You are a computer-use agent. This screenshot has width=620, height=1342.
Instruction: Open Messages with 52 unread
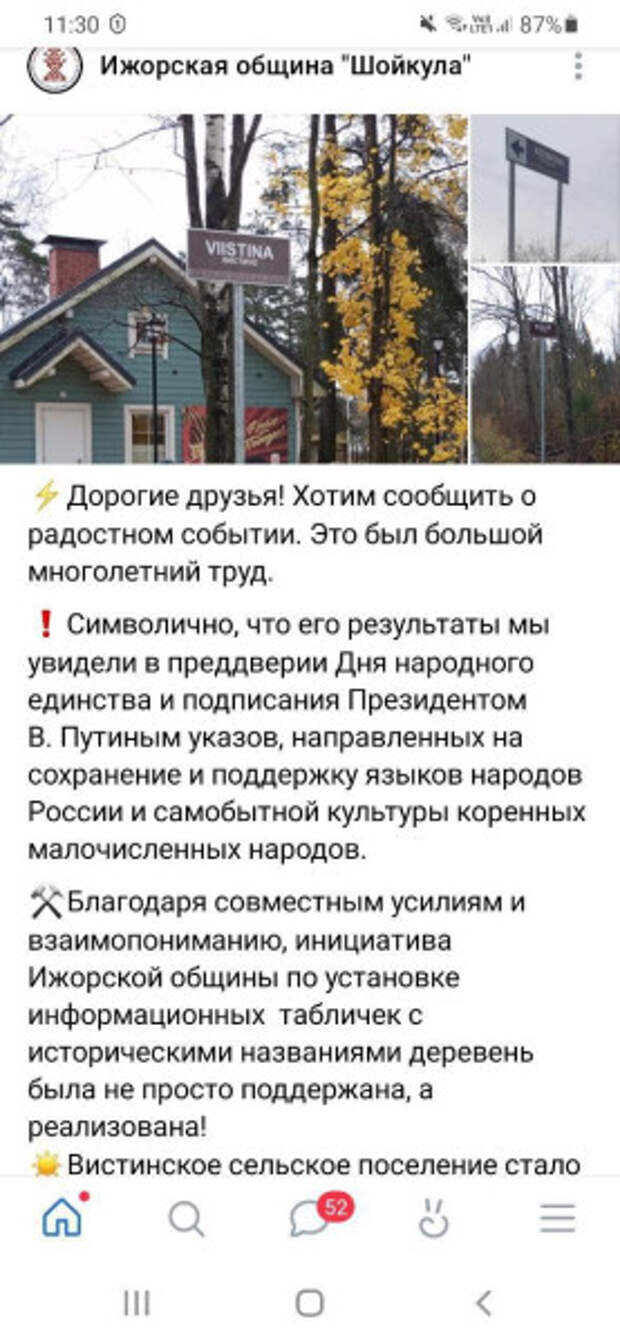pos(312,1217)
